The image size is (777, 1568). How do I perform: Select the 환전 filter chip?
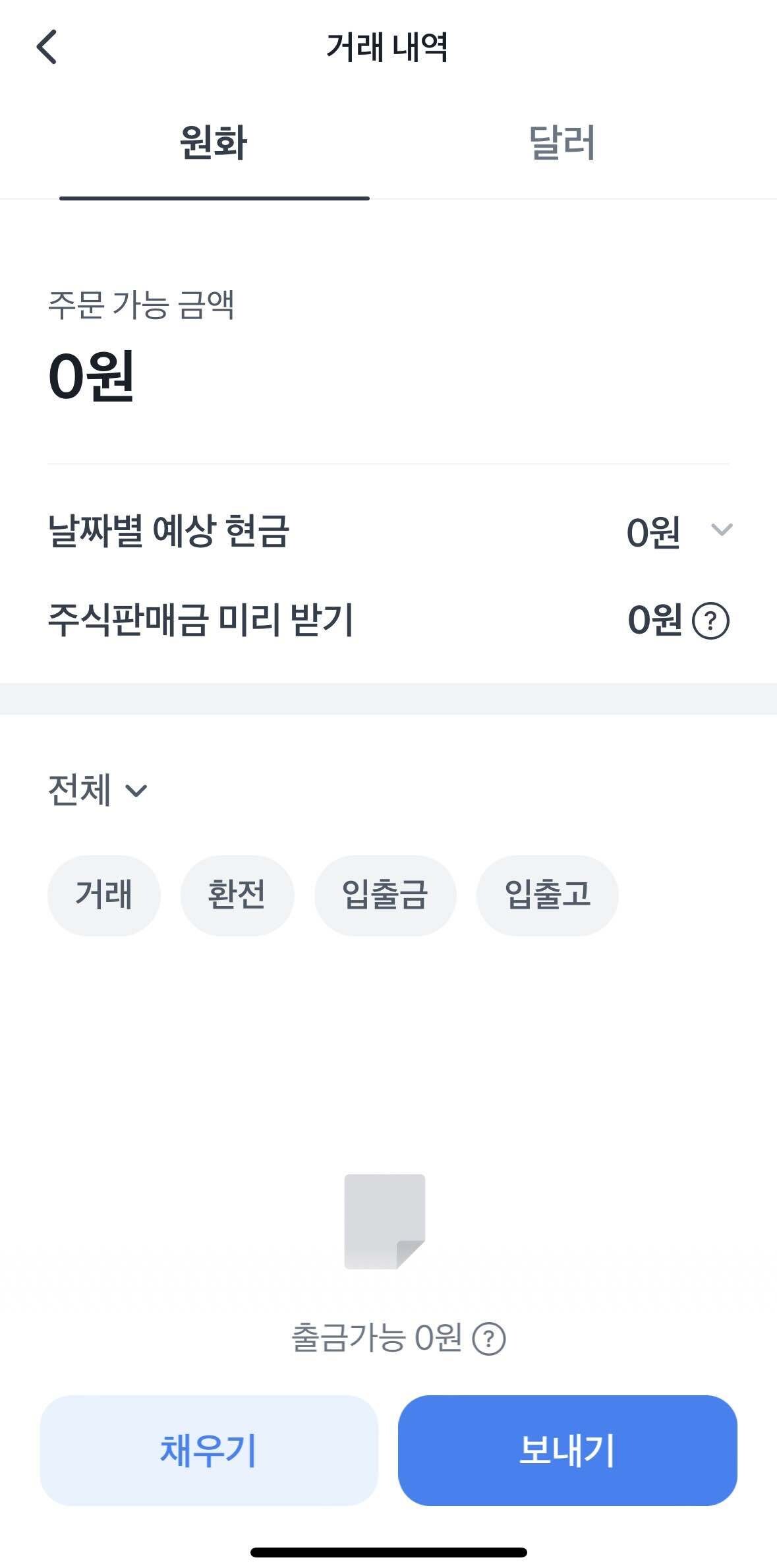pos(238,895)
